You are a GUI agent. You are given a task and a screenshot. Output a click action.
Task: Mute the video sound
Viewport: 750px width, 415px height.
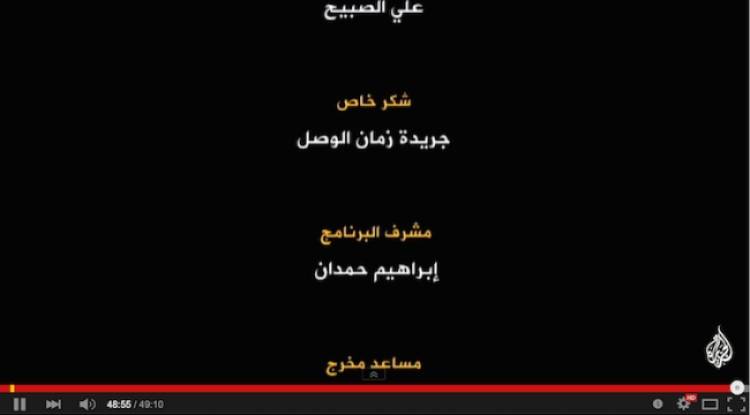coord(87,404)
